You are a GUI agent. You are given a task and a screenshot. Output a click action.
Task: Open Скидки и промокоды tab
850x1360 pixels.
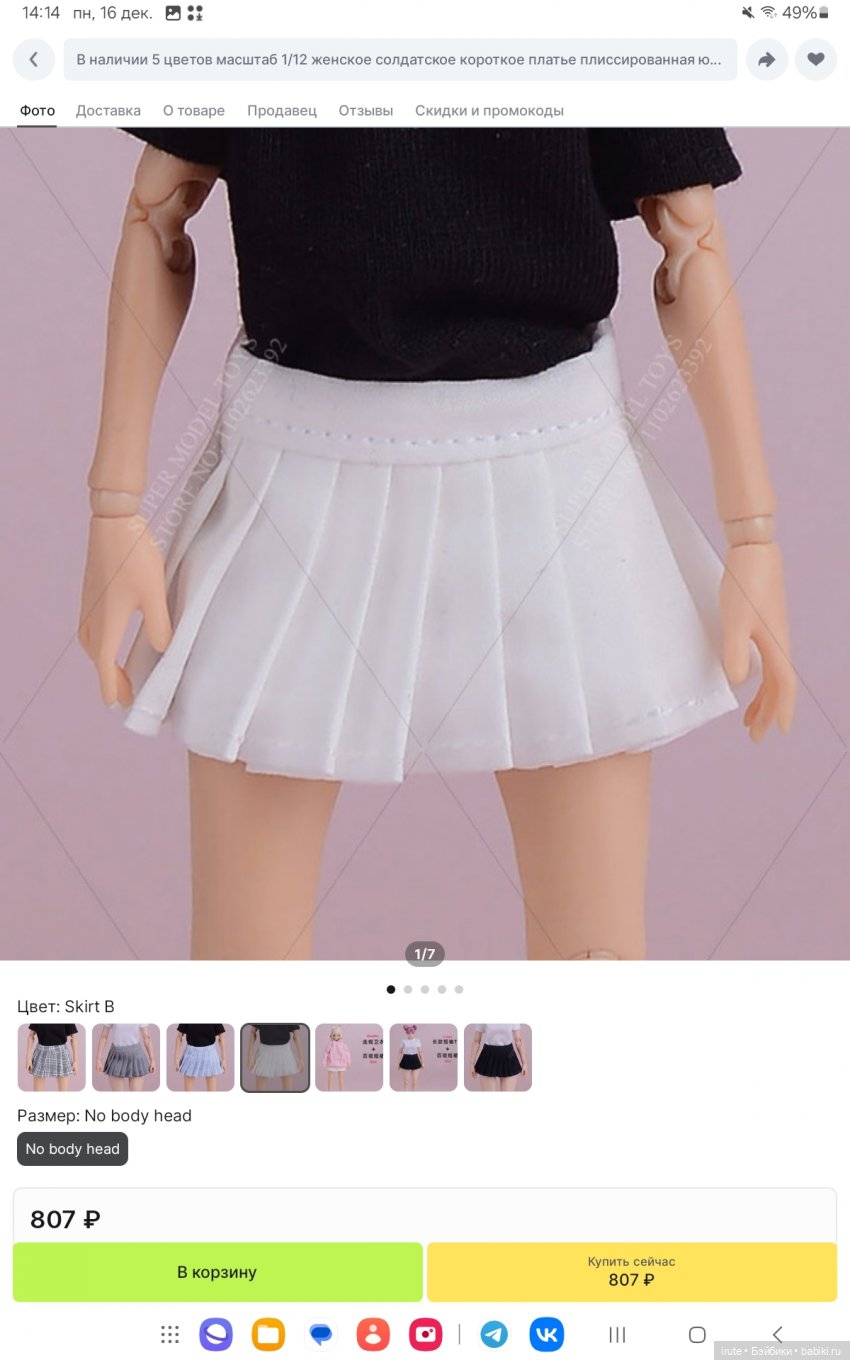point(489,111)
